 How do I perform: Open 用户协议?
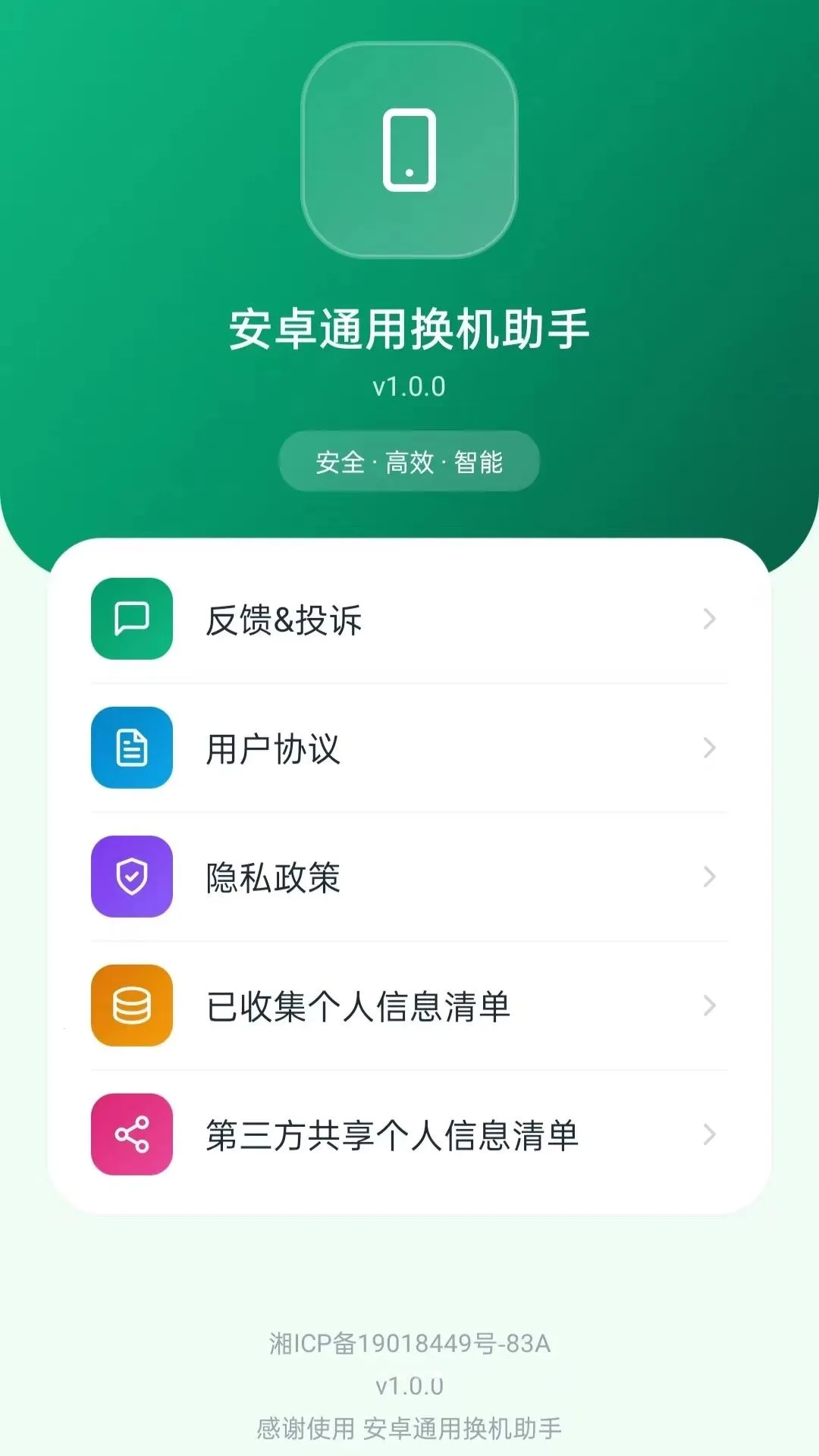point(409,748)
